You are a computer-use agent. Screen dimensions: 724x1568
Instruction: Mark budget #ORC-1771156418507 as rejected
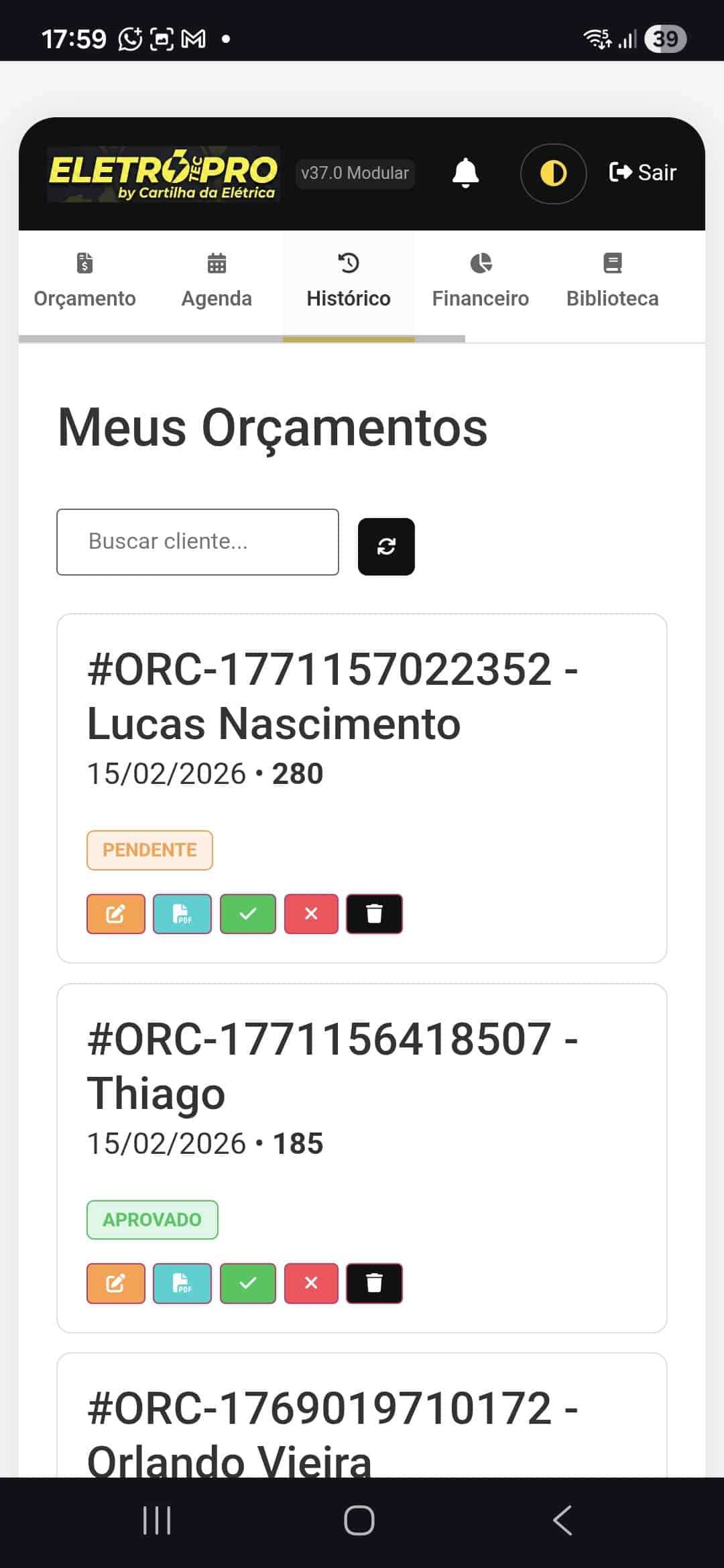tap(310, 1283)
